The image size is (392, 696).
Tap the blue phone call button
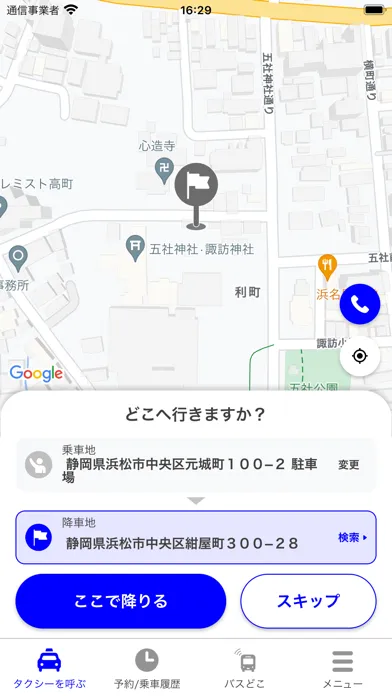tap(360, 304)
